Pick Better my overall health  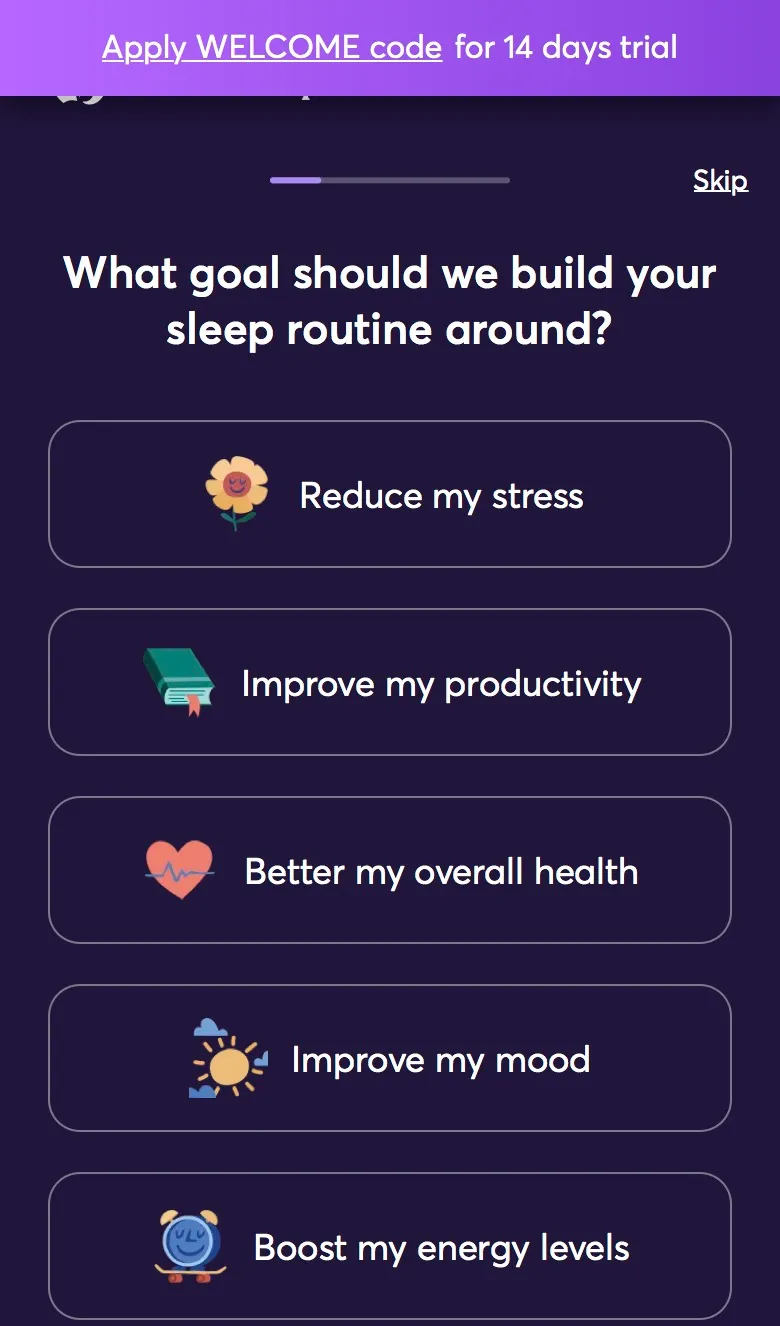coord(390,870)
